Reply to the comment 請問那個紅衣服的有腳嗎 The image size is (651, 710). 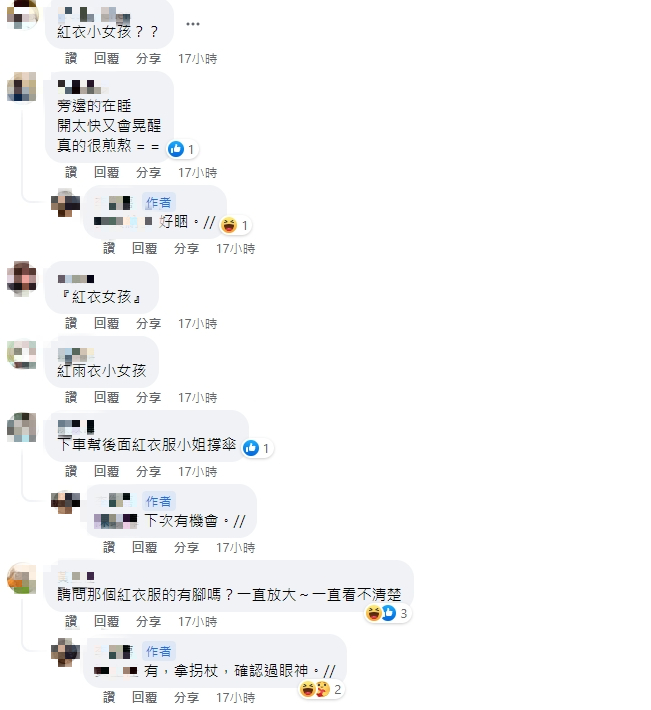107,622
